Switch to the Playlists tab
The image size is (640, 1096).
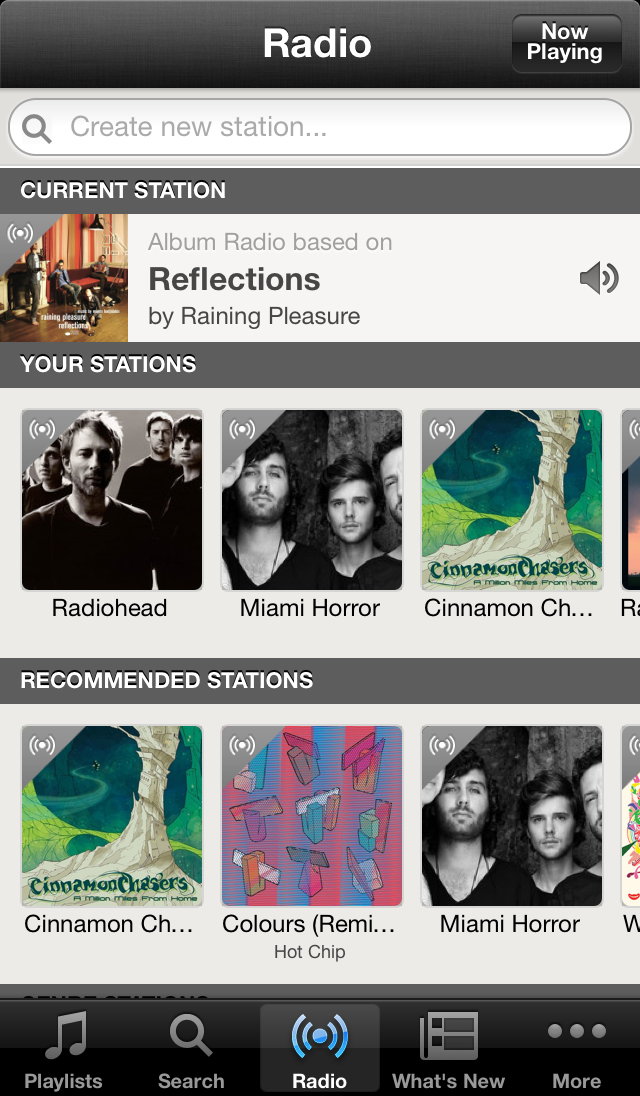pos(64,1050)
